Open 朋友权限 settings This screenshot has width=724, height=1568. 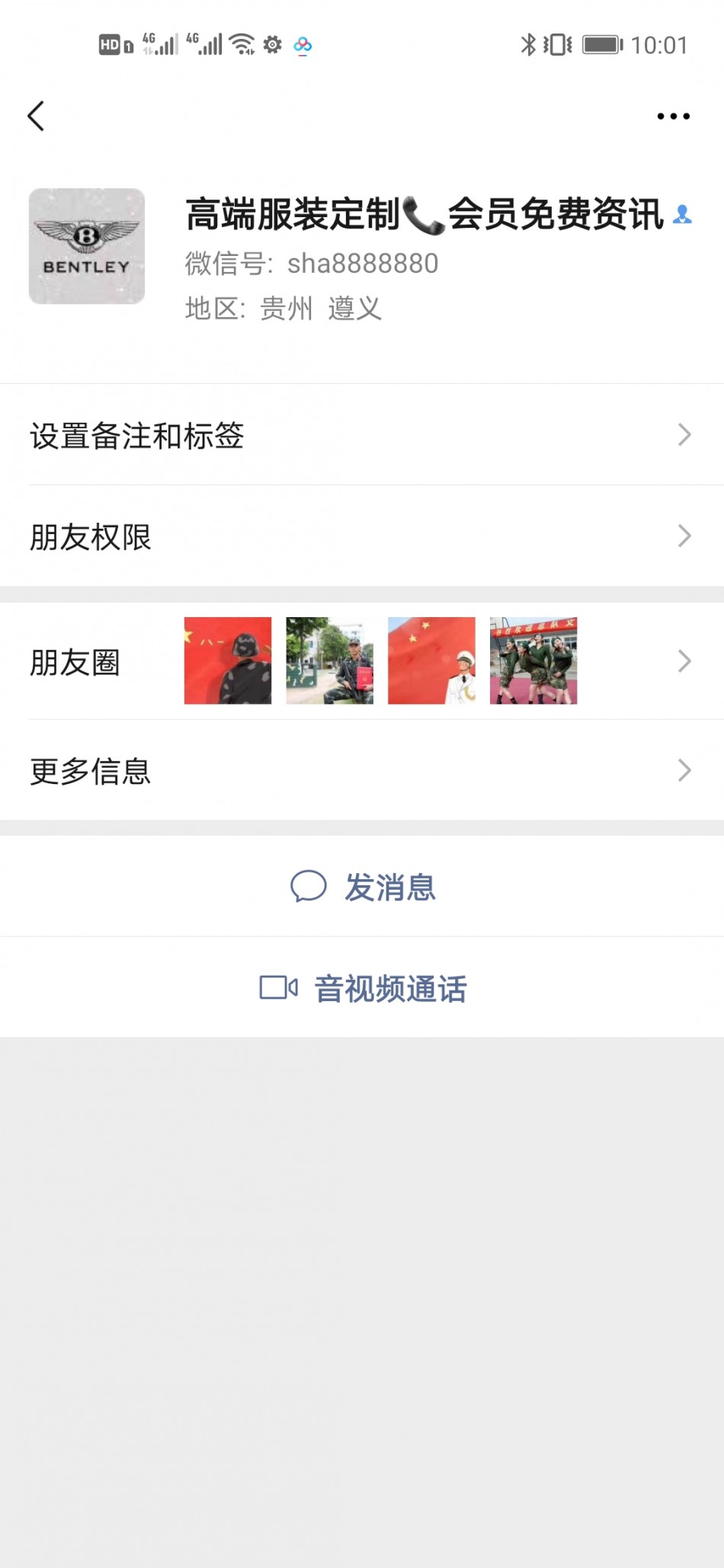tap(362, 536)
